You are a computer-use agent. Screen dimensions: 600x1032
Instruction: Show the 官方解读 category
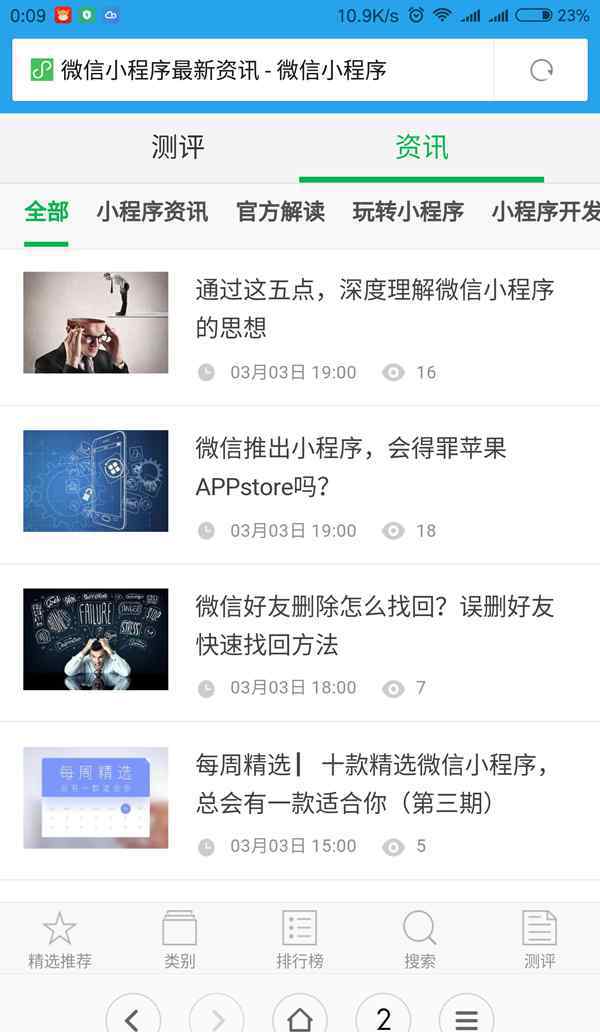tap(280, 212)
